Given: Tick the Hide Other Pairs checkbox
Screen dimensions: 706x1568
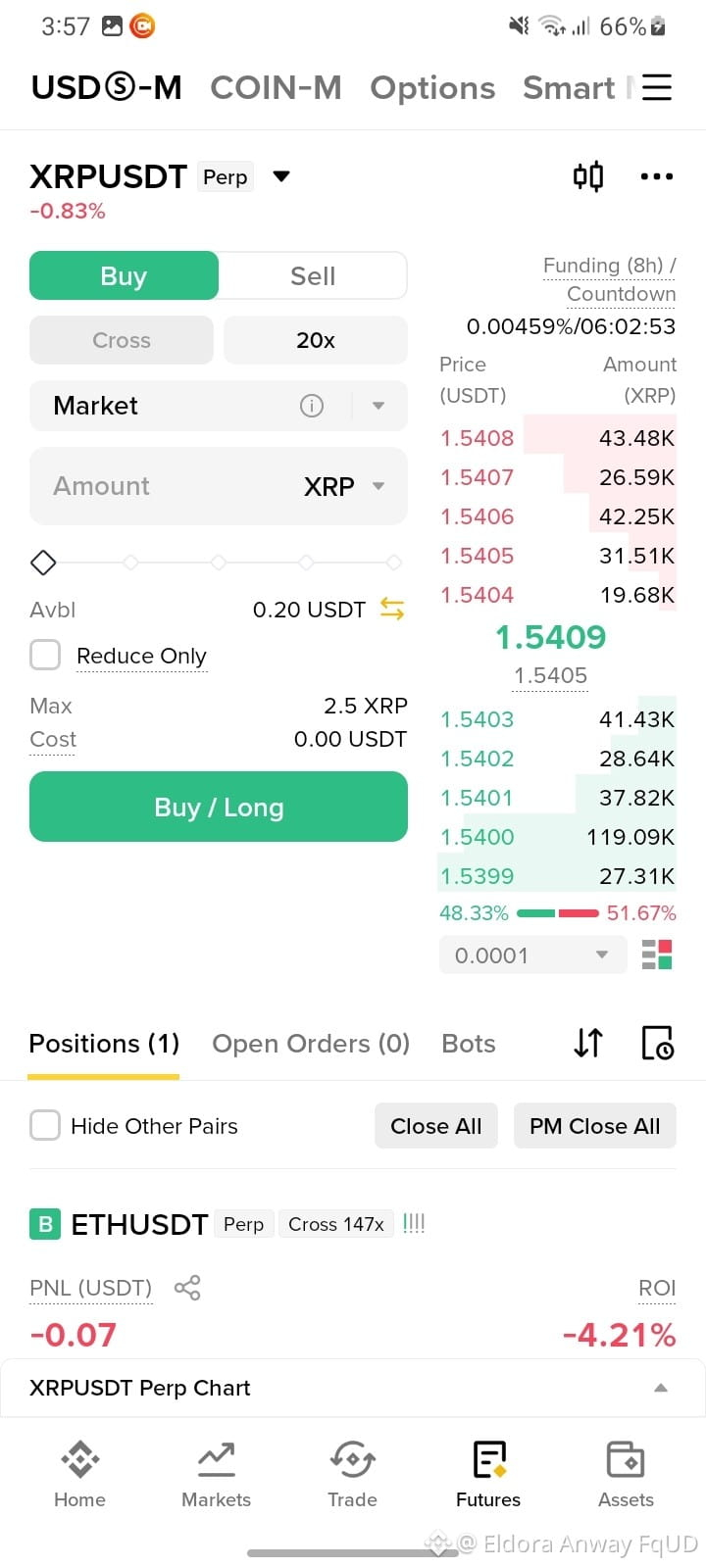Looking at the screenshot, I should 45,1125.
